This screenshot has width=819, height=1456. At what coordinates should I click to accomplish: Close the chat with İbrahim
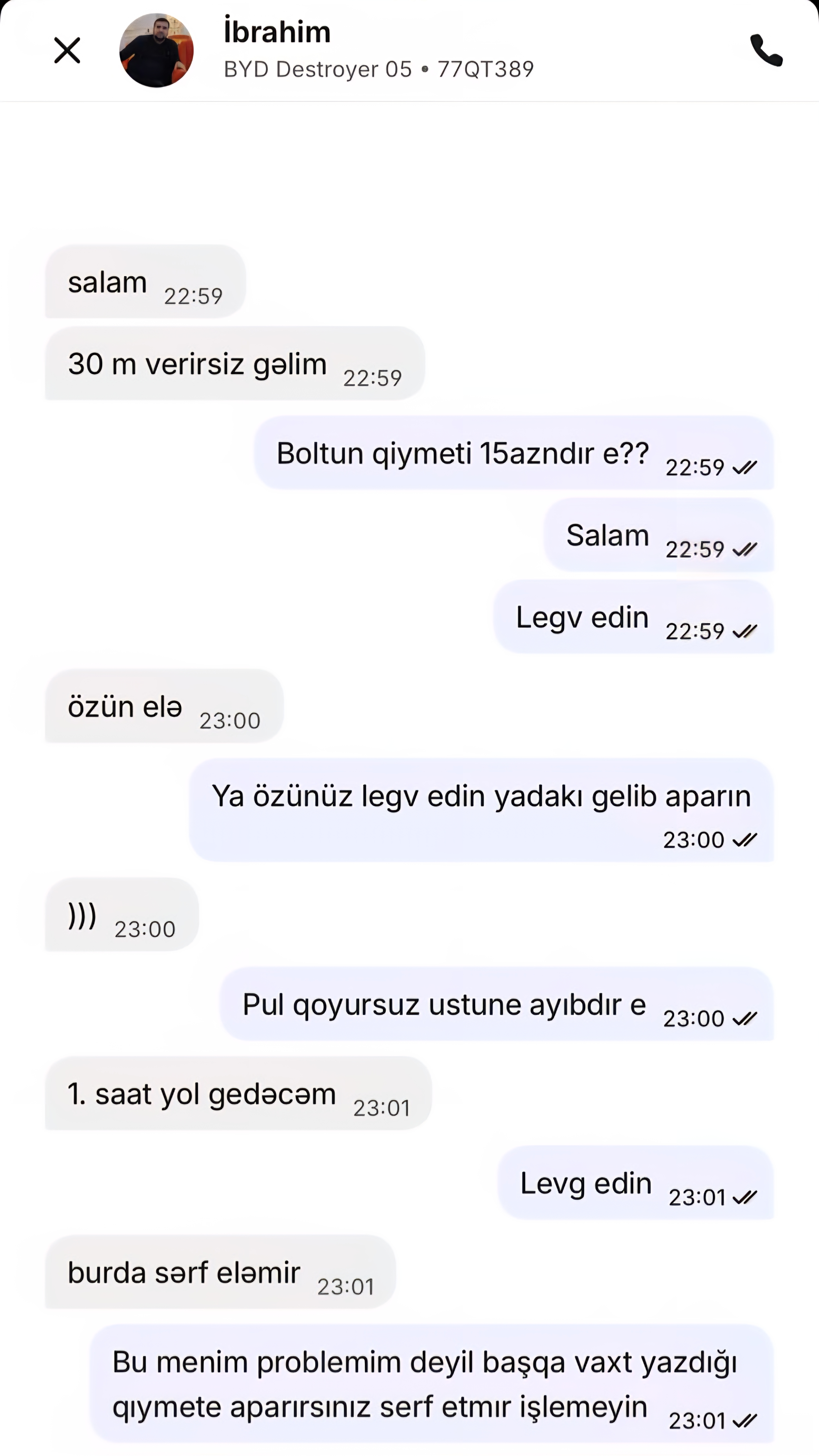pyautogui.click(x=67, y=50)
